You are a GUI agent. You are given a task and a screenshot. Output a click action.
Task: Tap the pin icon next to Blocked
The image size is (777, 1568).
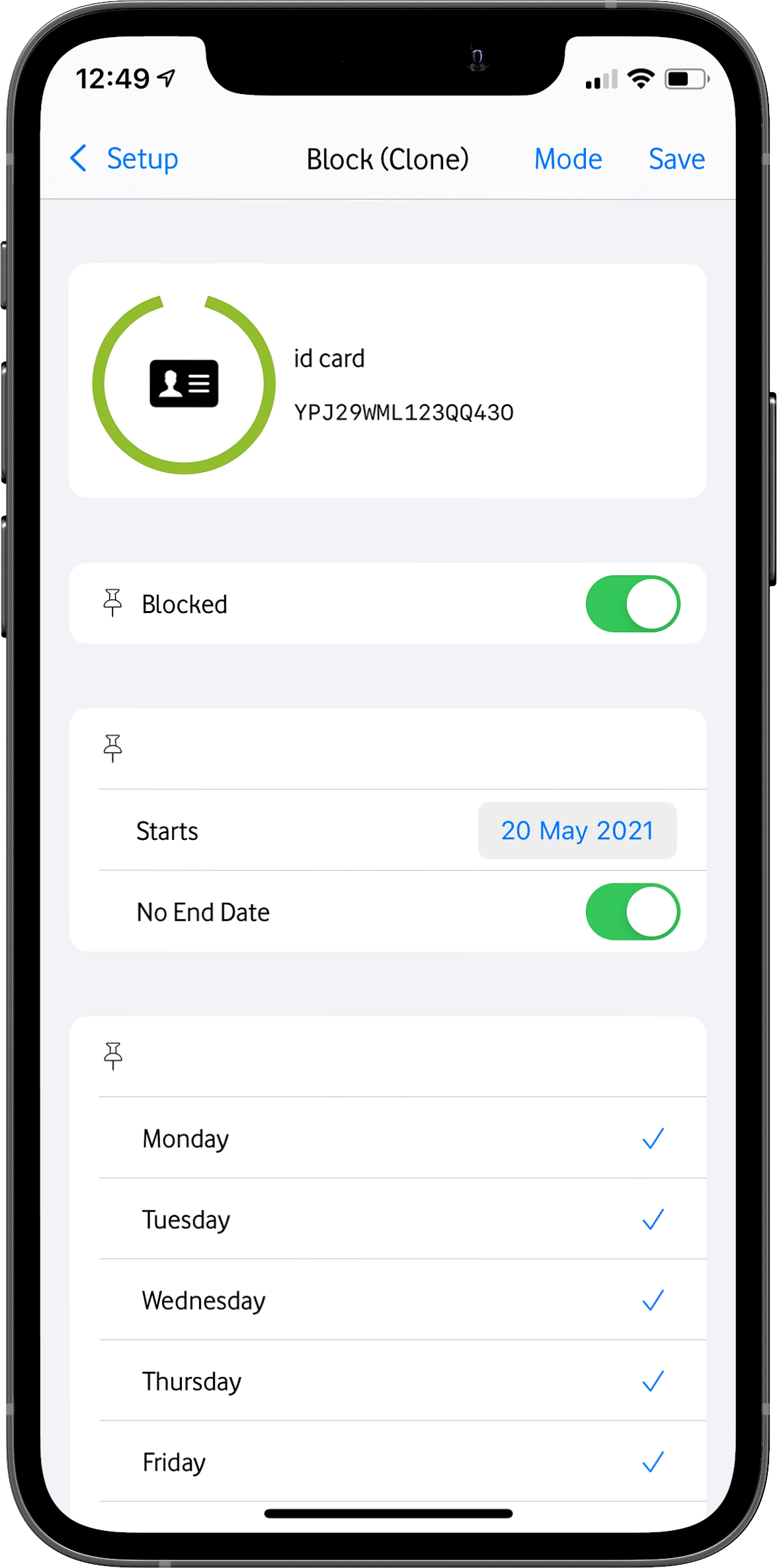[x=113, y=603]
